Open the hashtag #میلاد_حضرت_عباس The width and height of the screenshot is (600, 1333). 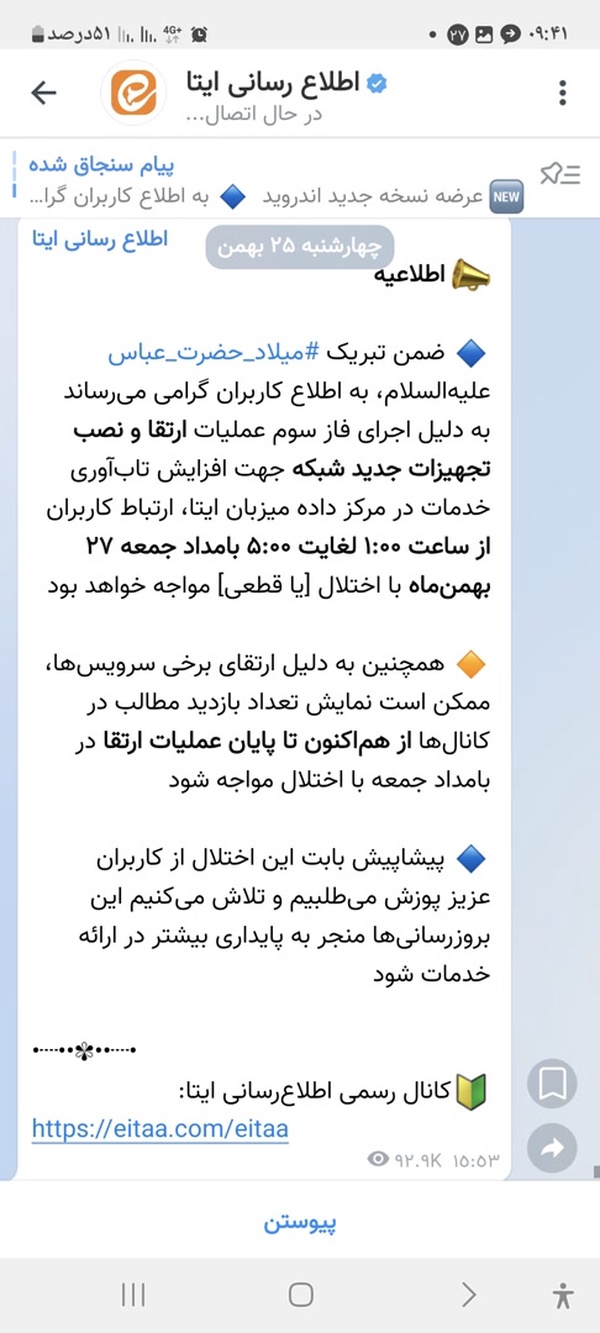pos(213,353)
